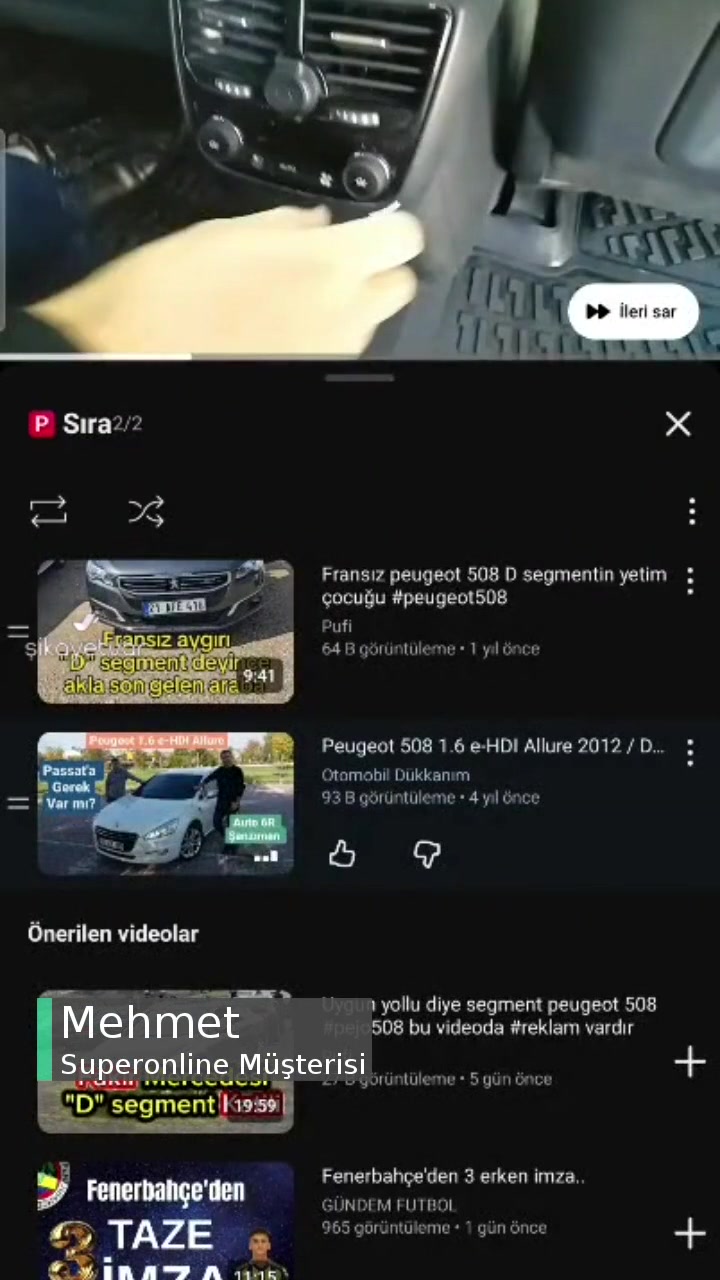Viewport: 720px width, 1280px height.
Task: Select the Önerilen videolar section header
Action: 113,933
